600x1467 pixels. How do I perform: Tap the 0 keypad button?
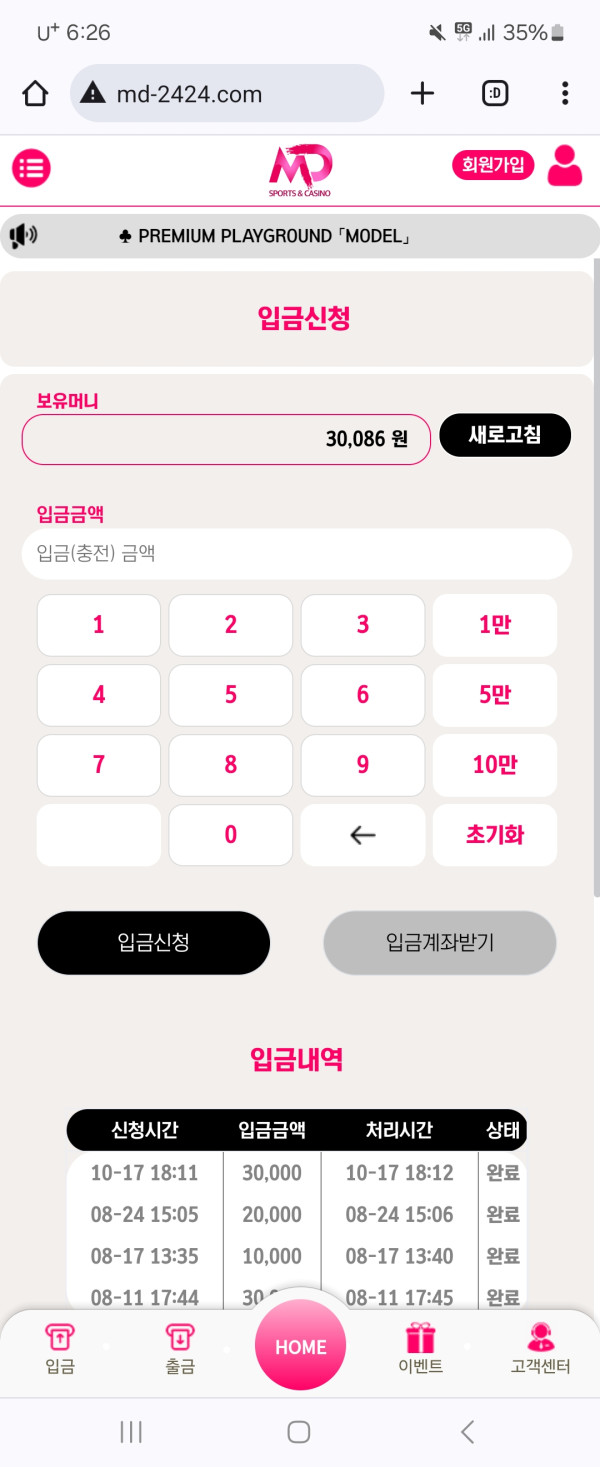[231, 835]
